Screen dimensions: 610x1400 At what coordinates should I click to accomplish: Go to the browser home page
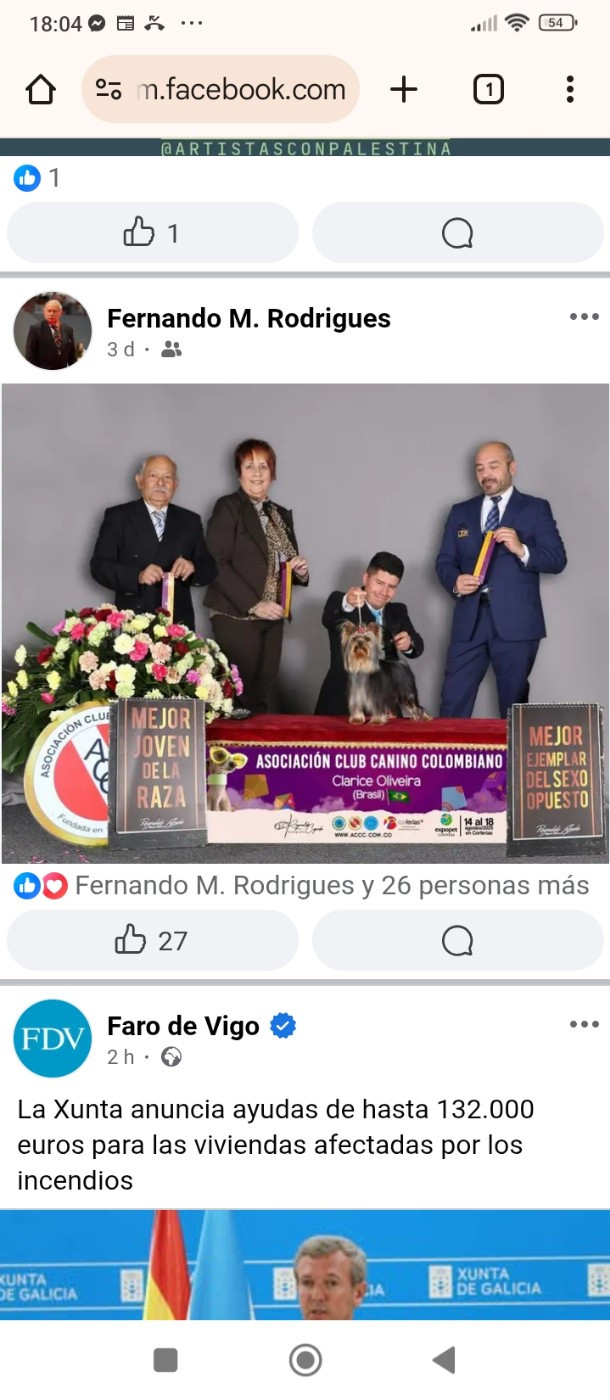click(x=40, y=90)
